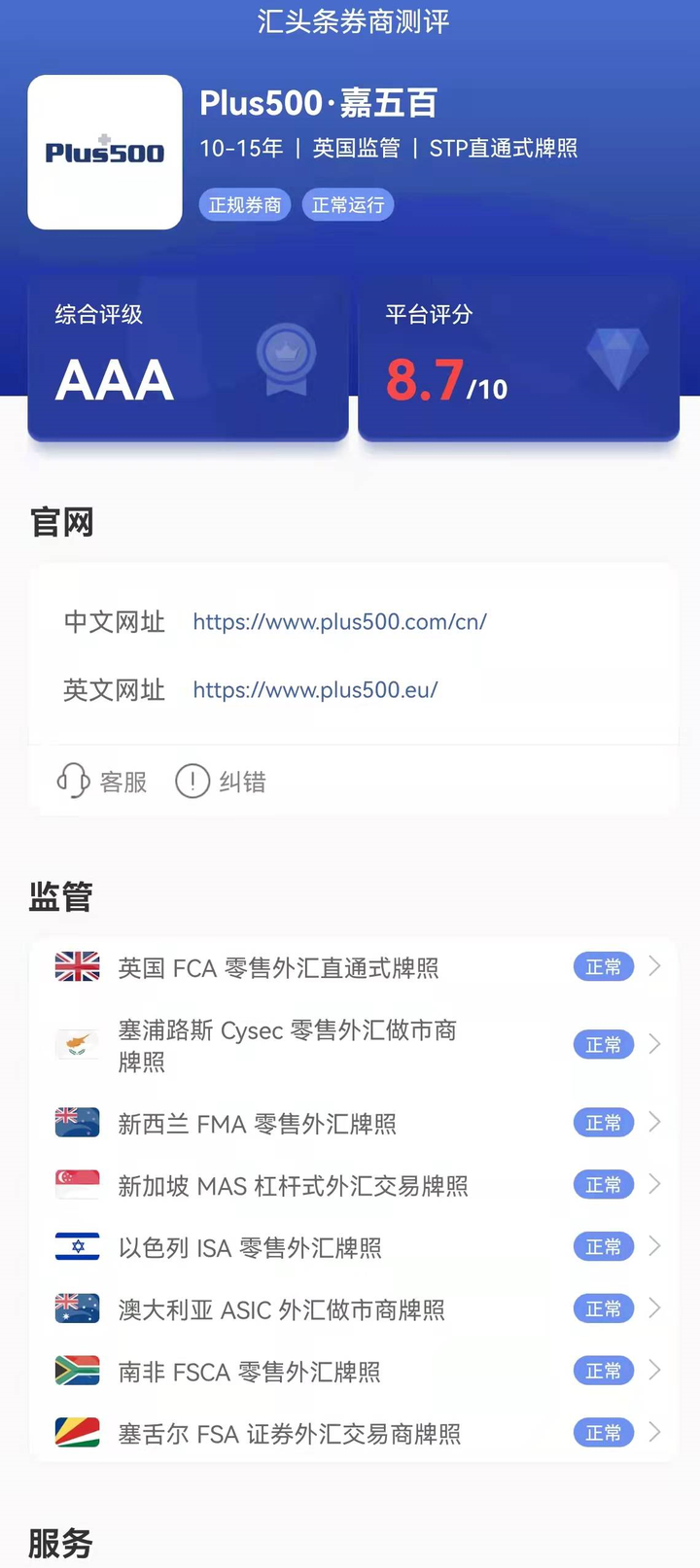The height and width of the screenshot is (1568, 700).
Task: Click the UK flag next to FCA license
Action: pos(77,967)
